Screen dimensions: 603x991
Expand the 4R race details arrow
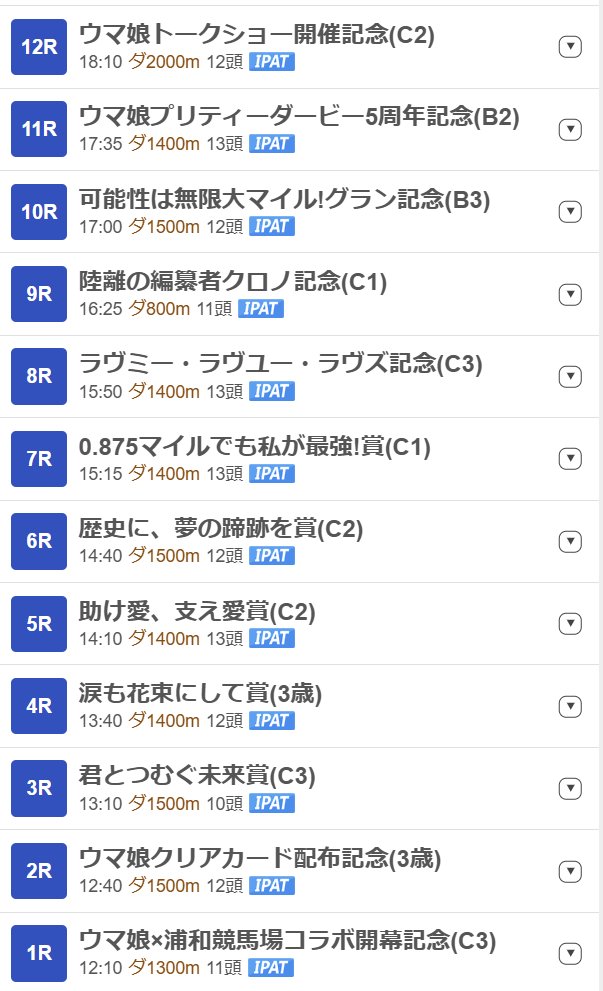(570, 706)
